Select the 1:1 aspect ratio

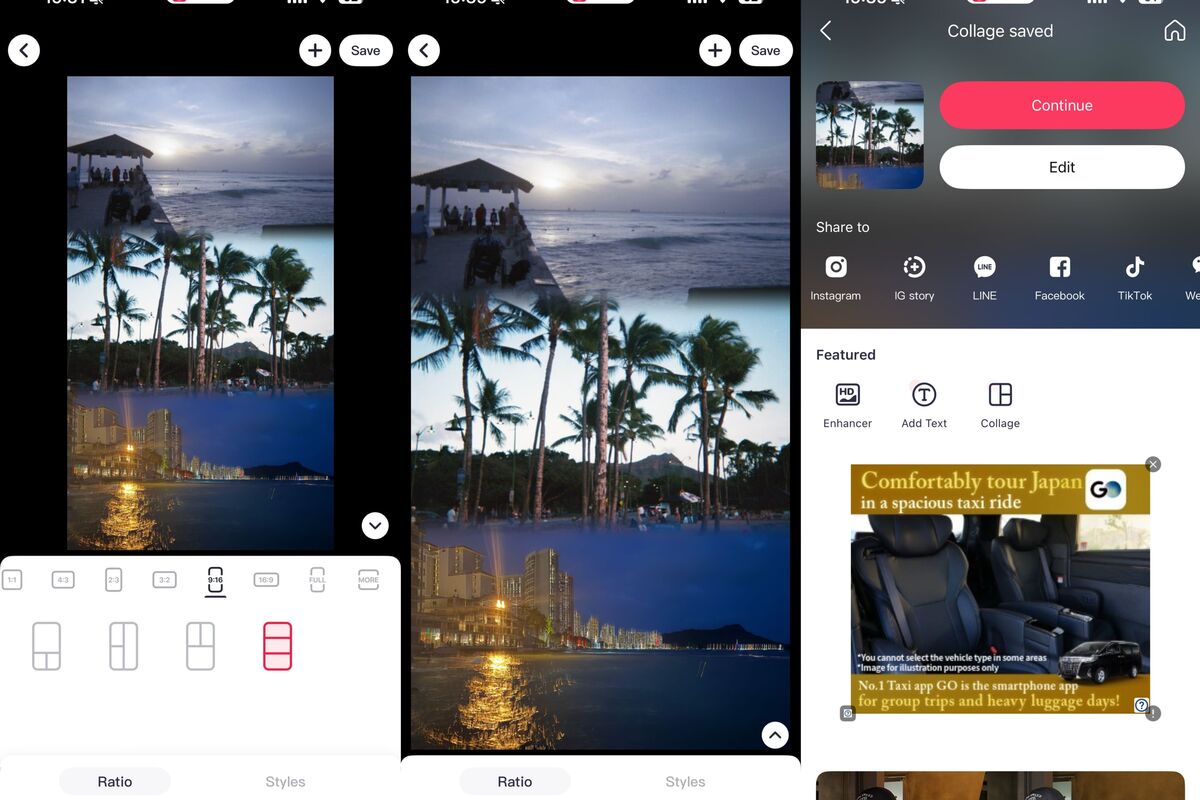12,580
